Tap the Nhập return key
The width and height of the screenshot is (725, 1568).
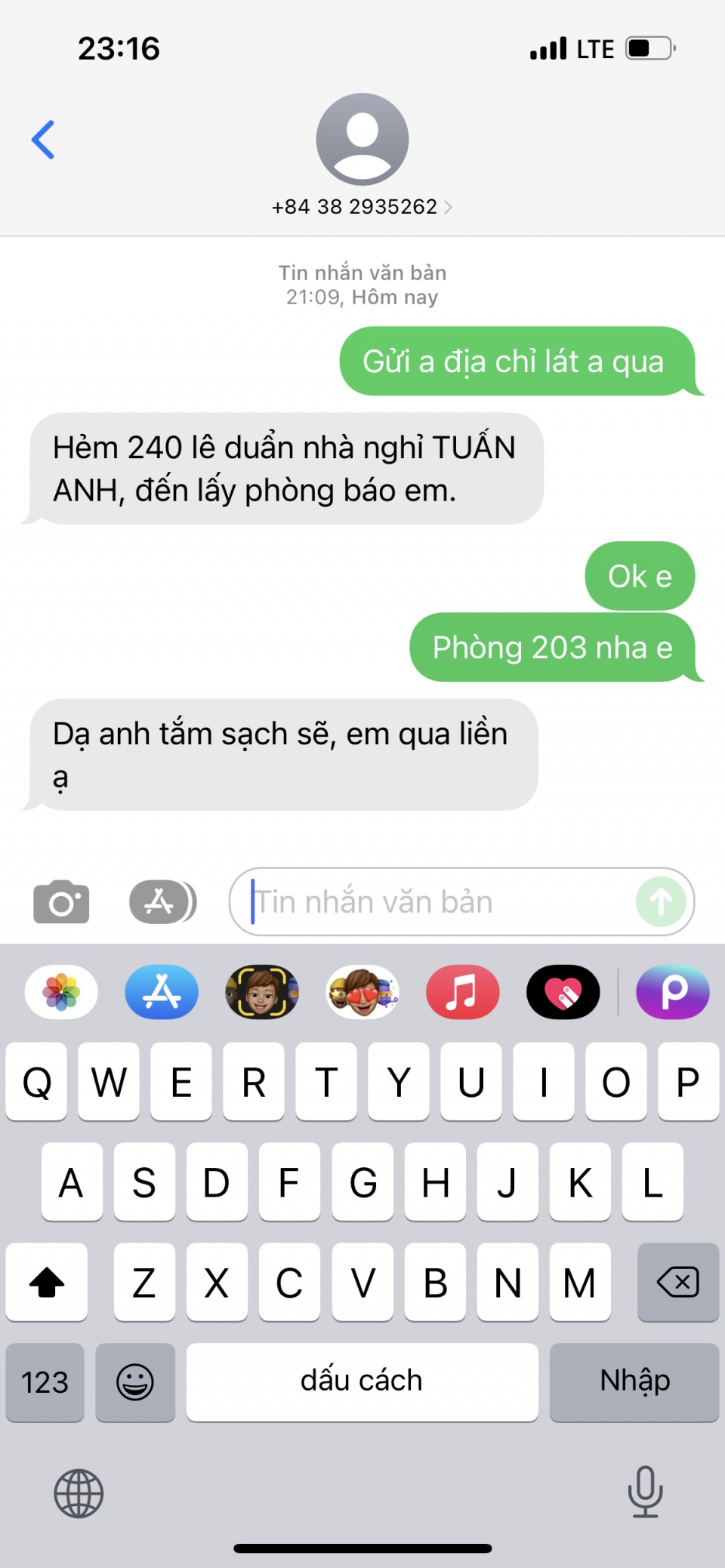pos(634,1382)
